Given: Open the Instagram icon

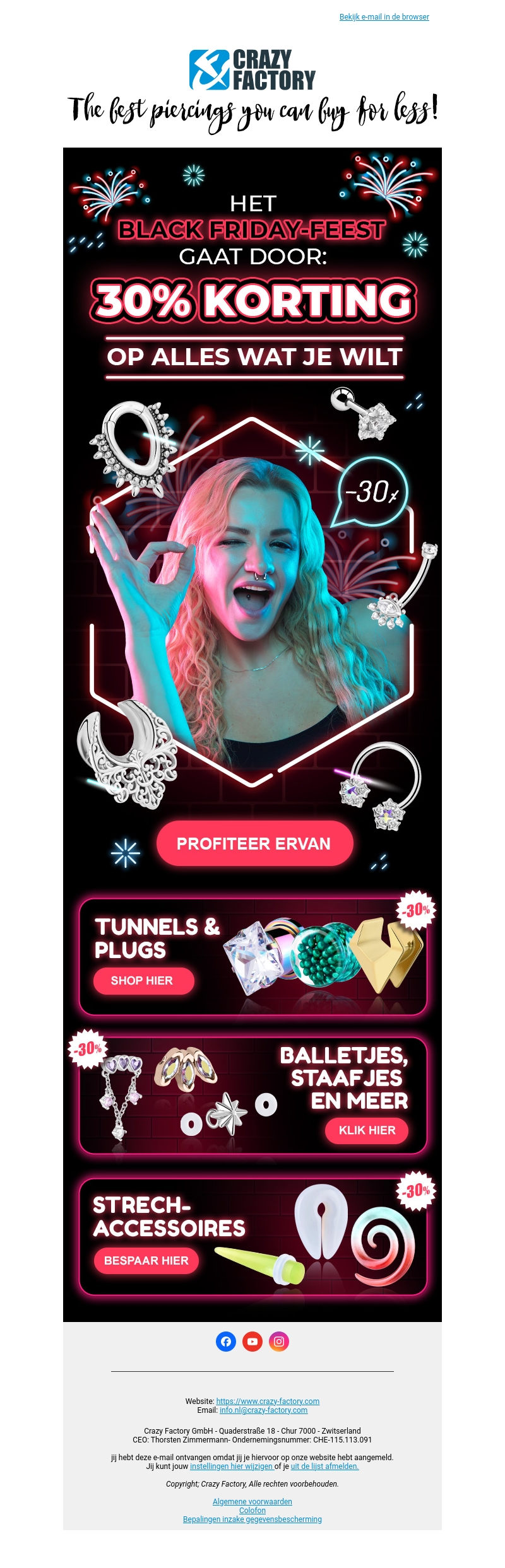Looking at the screenshot, I should [x=279, y=1342].
